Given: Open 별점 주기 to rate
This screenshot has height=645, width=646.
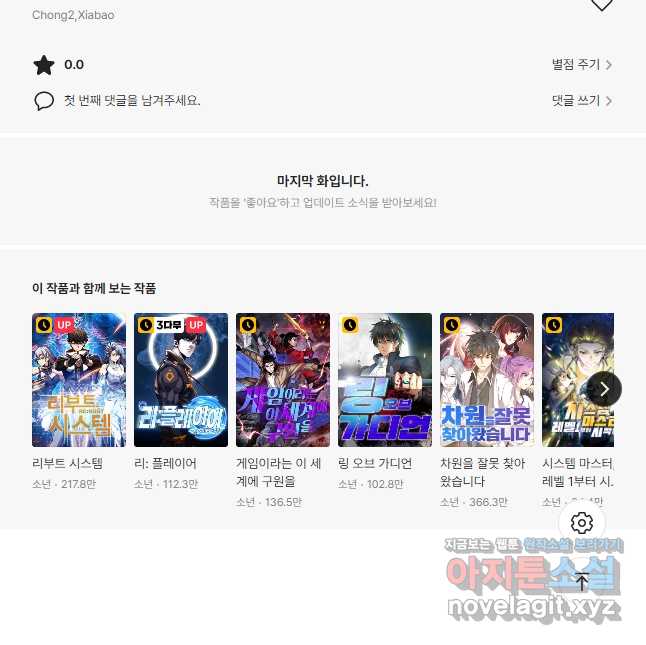Looking at the screenshot, I should point(581,65).
